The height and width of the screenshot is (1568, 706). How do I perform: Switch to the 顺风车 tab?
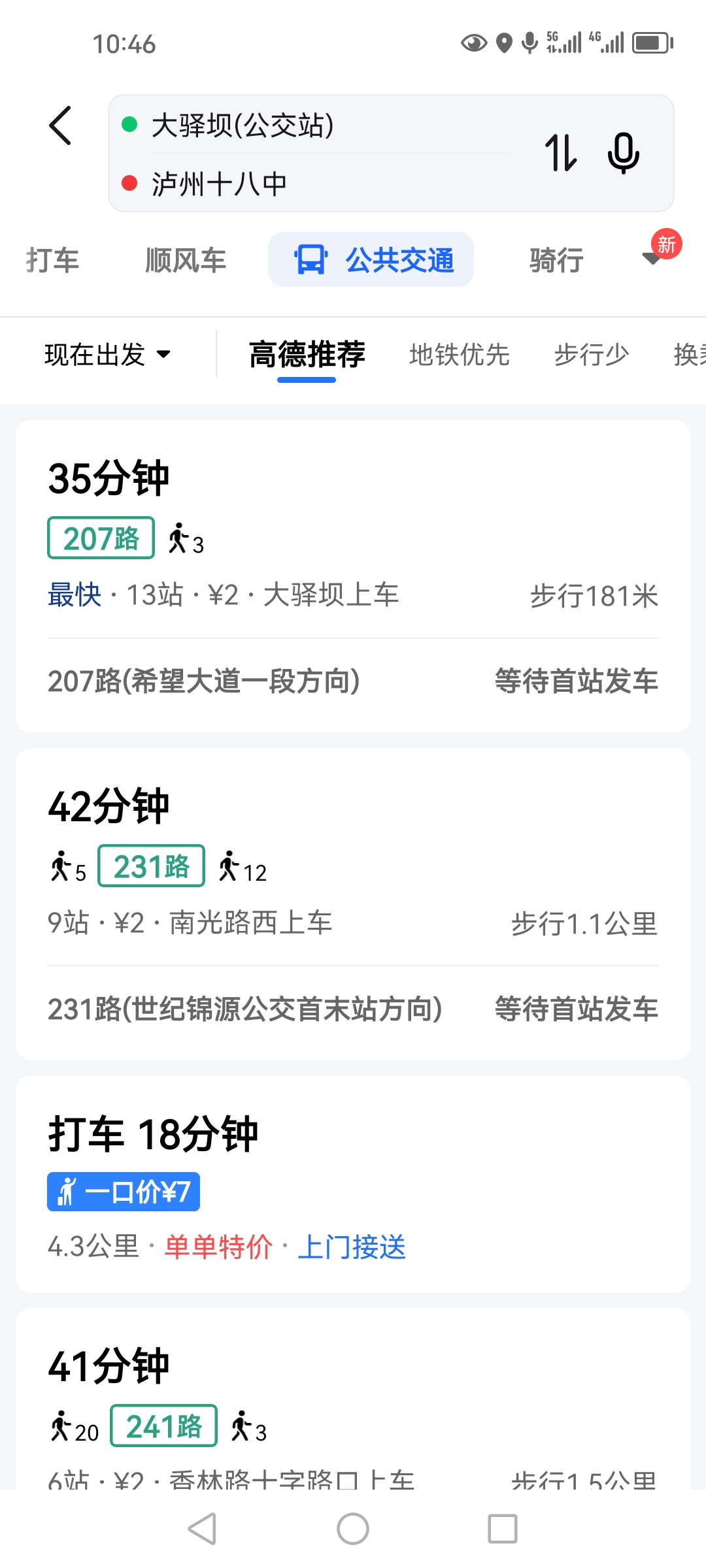[x=185, y=260]
